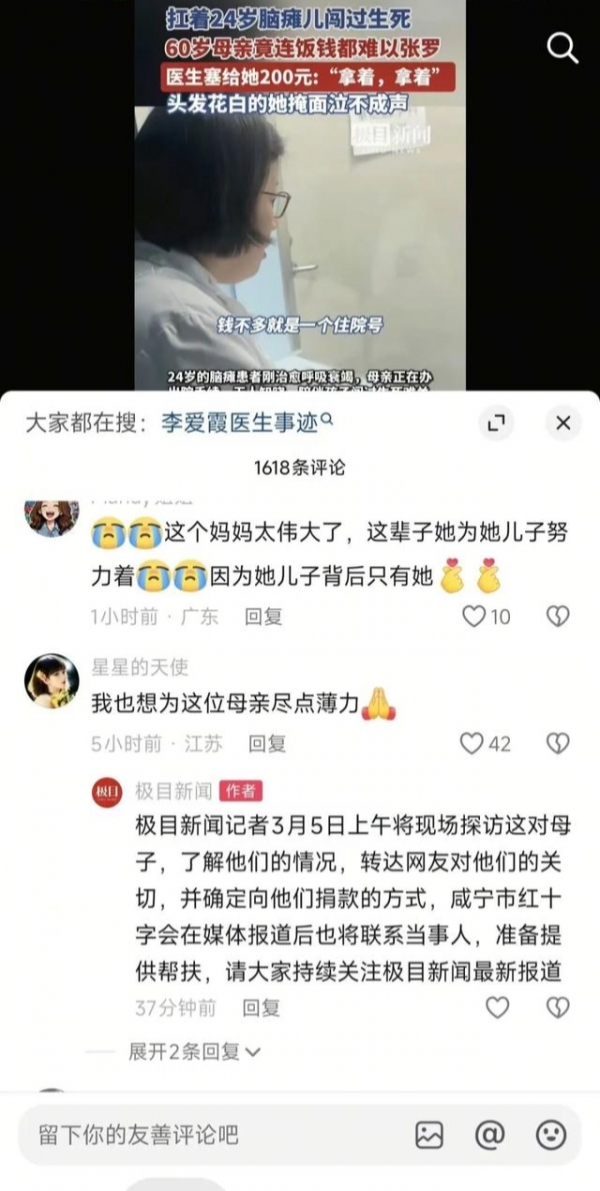Viewport: 600px width, 1191px height.
Task: Reply to 星星的天使's comment
Action: click(267, 744)
